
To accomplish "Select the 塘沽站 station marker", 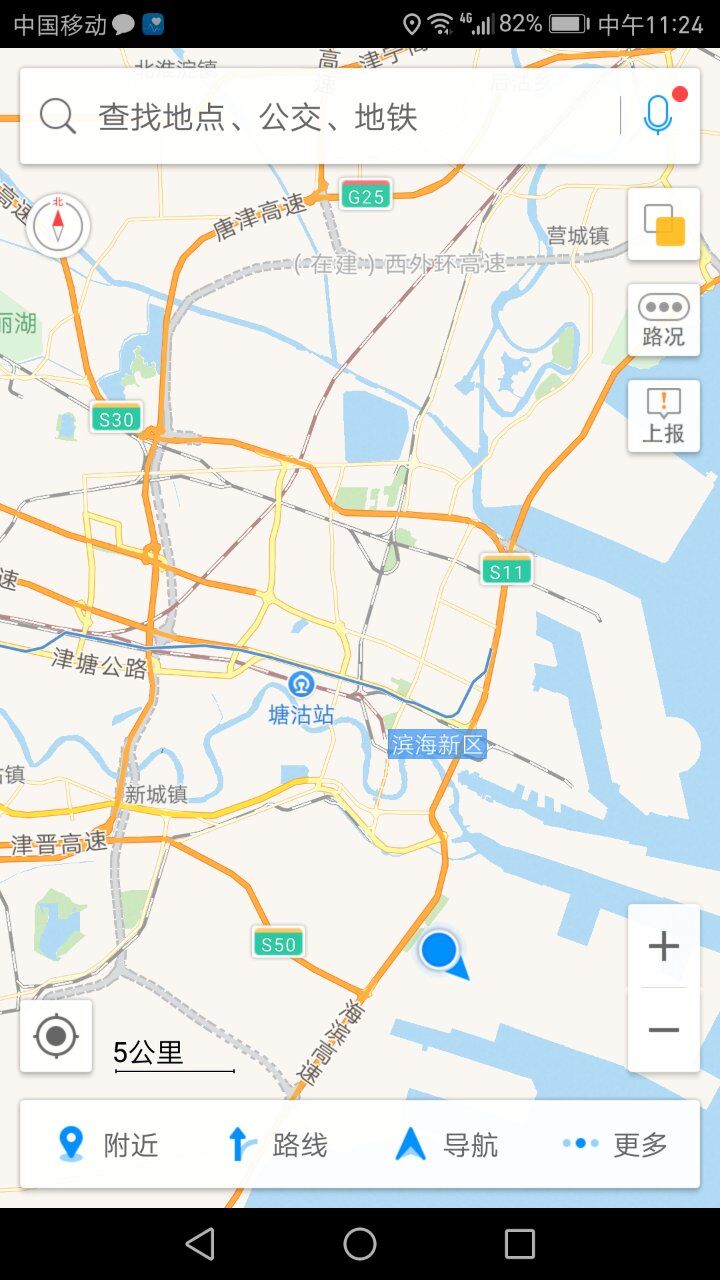I will coord(300,686).
